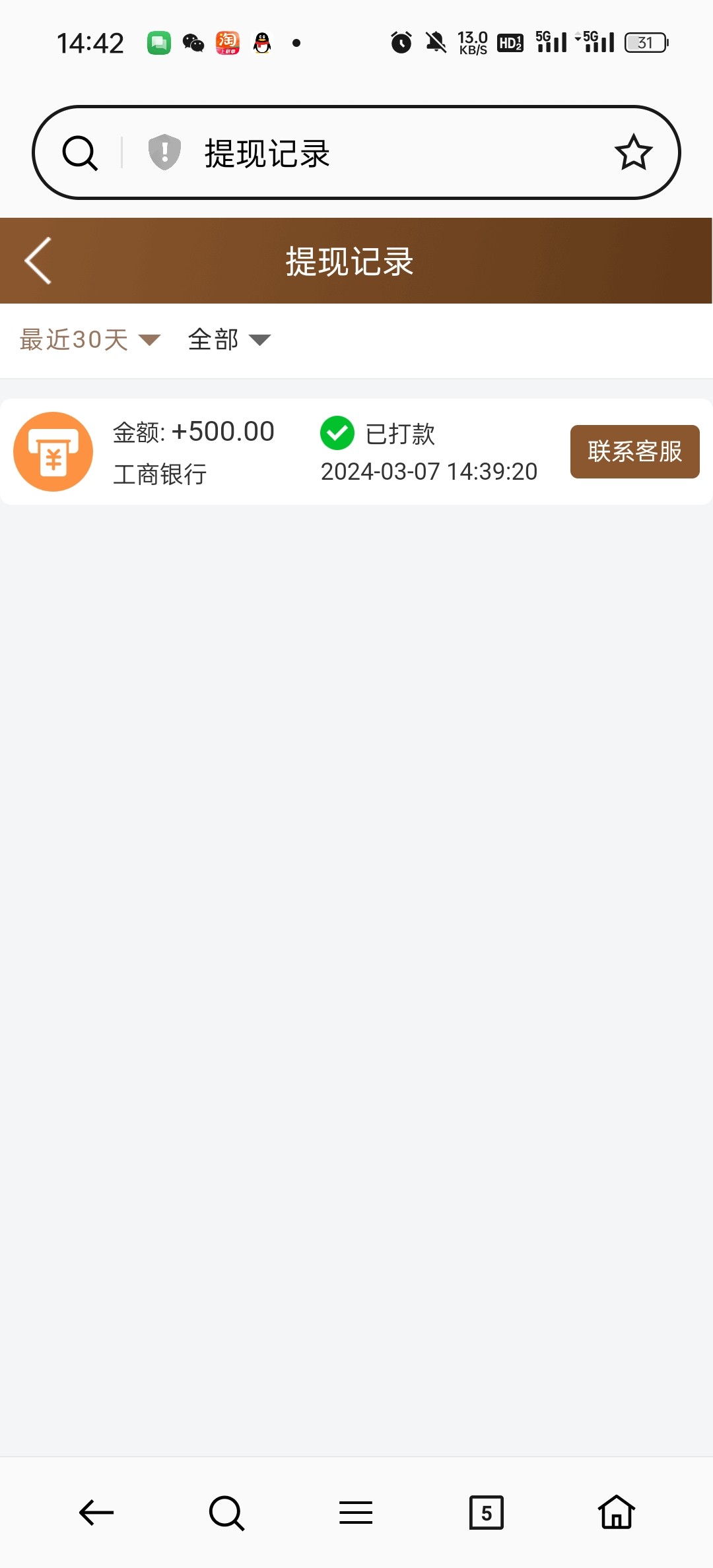
Task: Contact support via the 联系客服 button
Action: click(x=634, y=452)
